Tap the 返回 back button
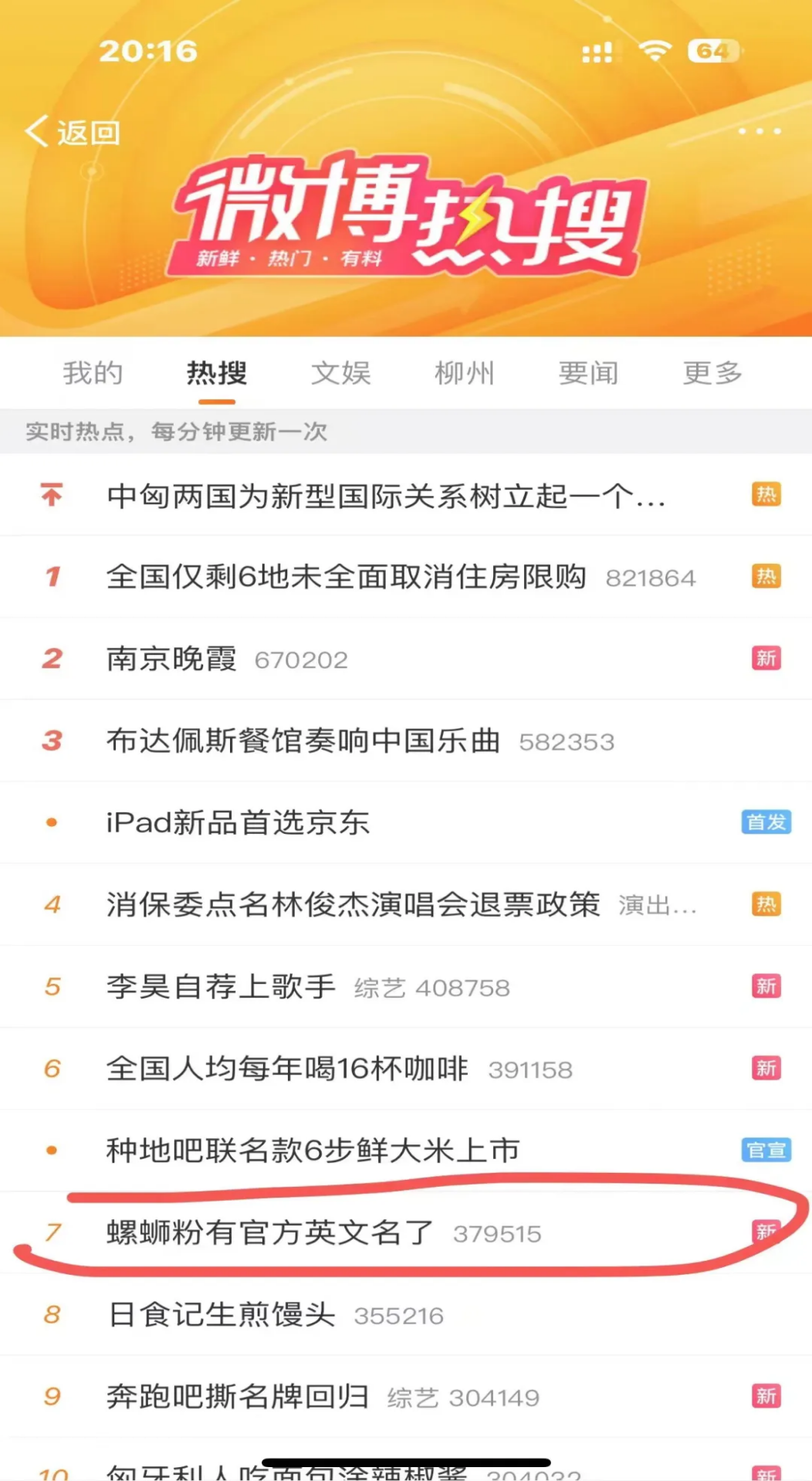The height and width of the screenshot is (1481, 812). (x=73, y=133)
